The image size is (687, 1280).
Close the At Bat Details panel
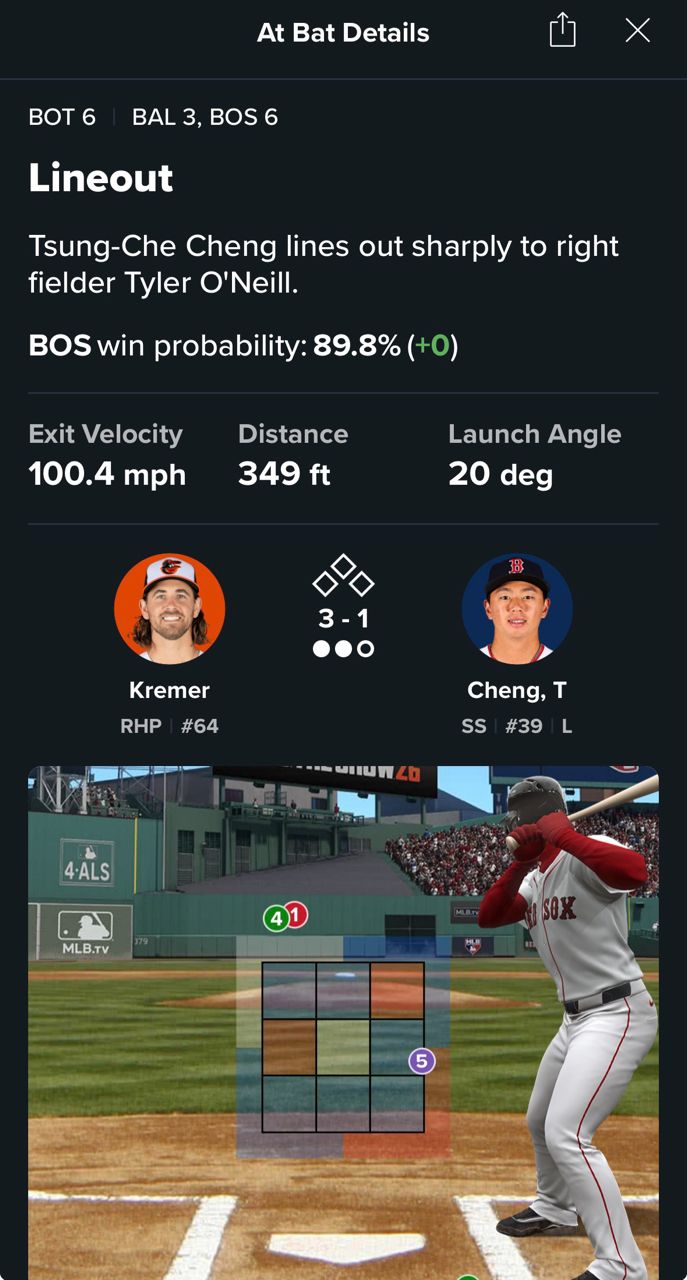point(637,31)
